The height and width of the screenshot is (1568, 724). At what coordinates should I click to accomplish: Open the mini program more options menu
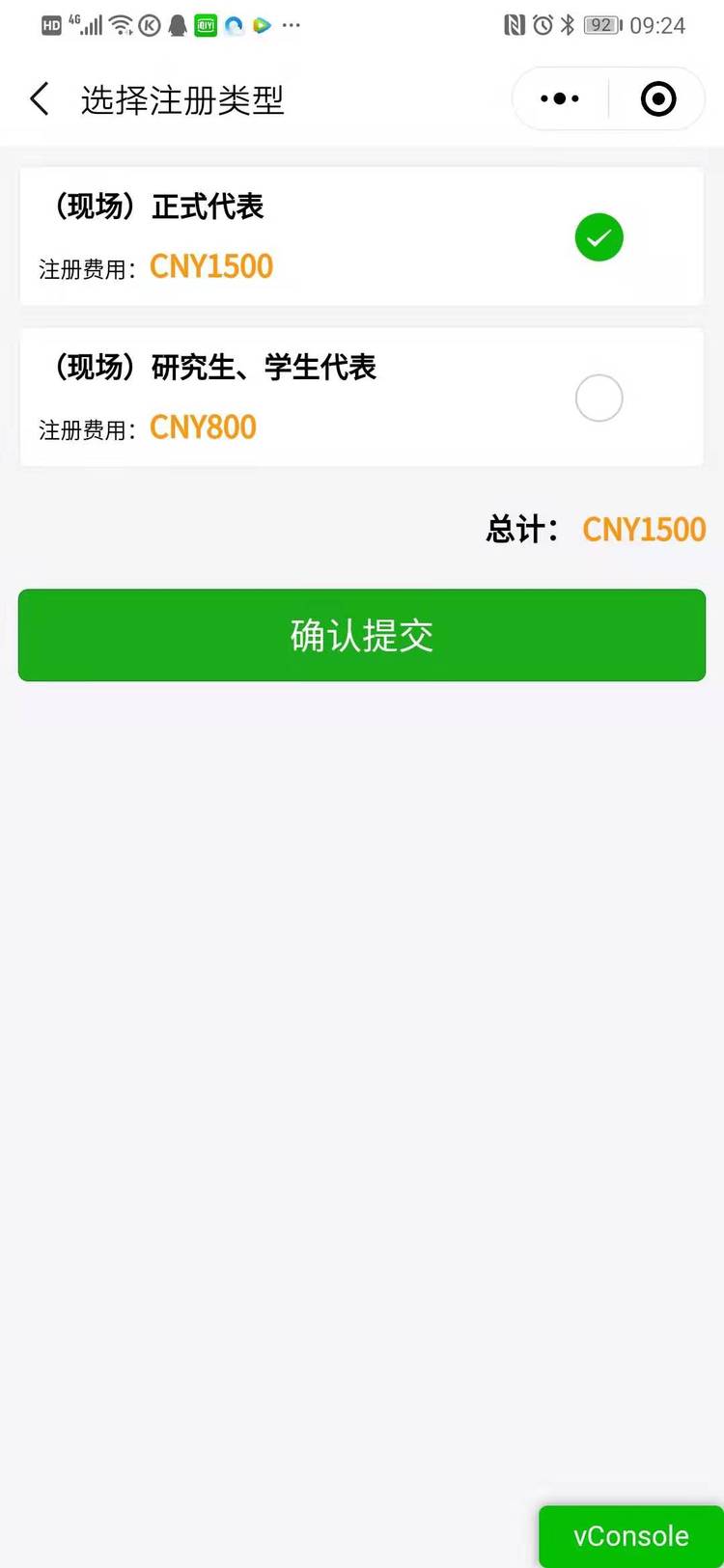pos(560,98)
